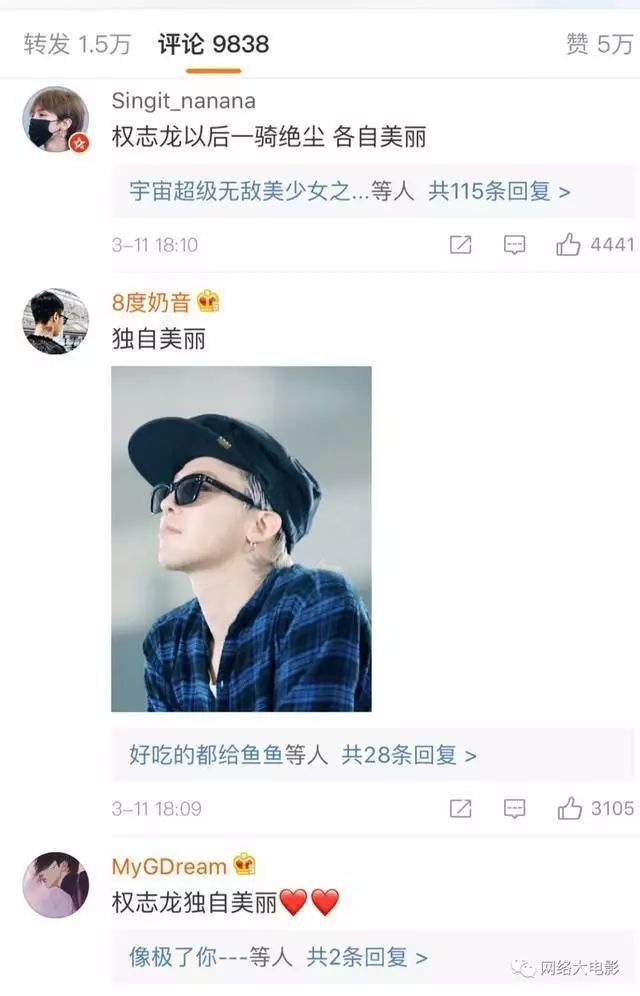640x996 pixels.
Task: Visit the username Singit_nanana
Action: 183,101
